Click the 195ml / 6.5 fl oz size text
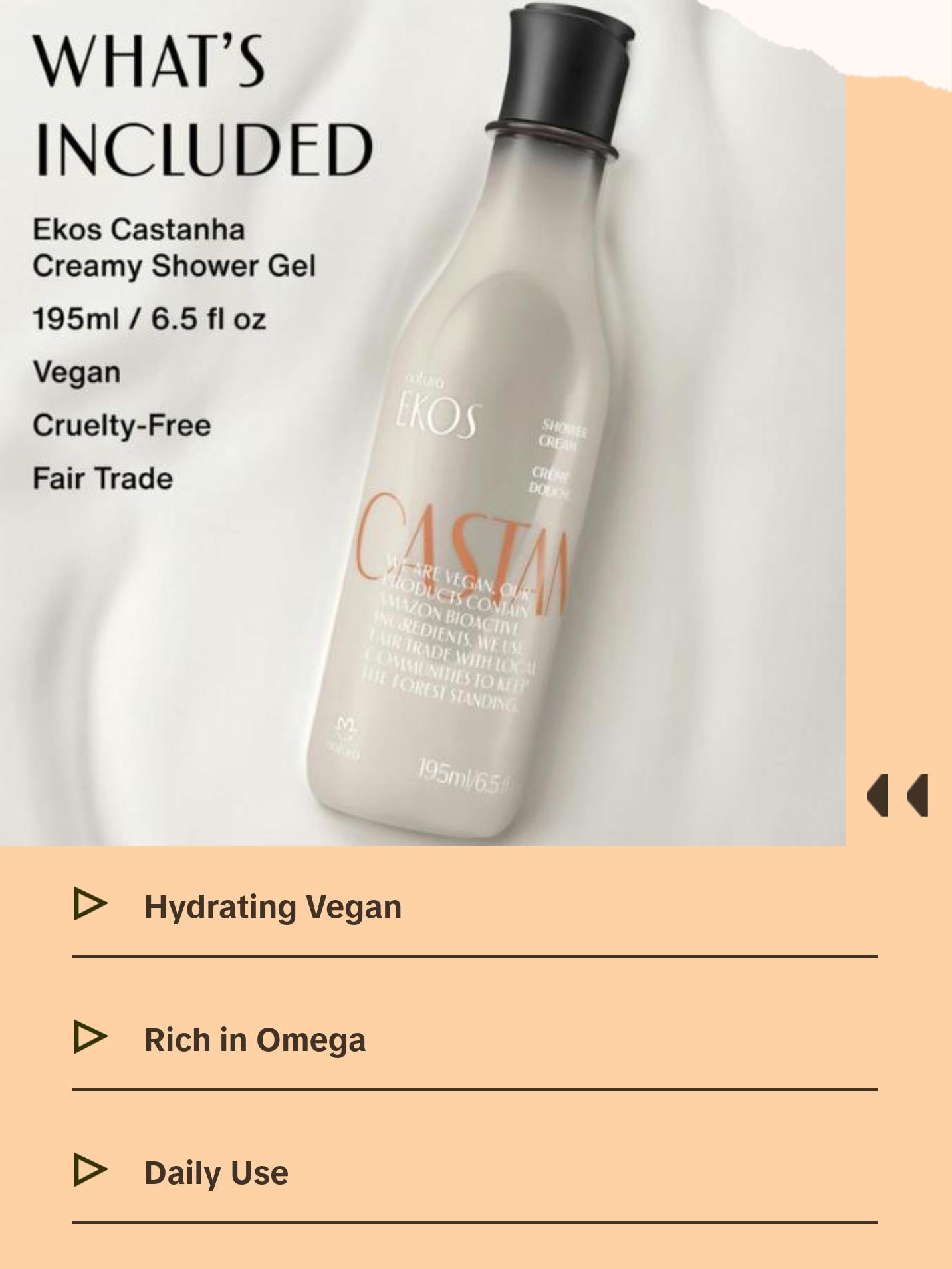Viewport: 952px width, 1269px height. click(150, 318)
